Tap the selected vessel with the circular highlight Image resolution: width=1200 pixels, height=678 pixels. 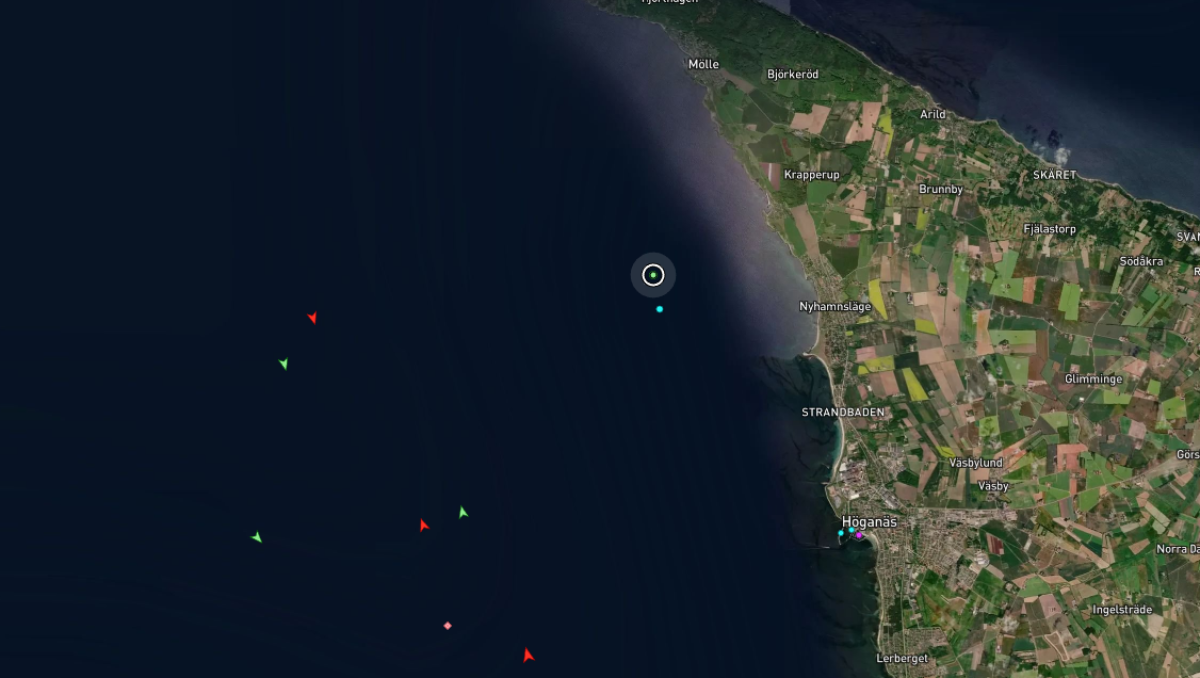pyautogui.click(x=653, y=275)
